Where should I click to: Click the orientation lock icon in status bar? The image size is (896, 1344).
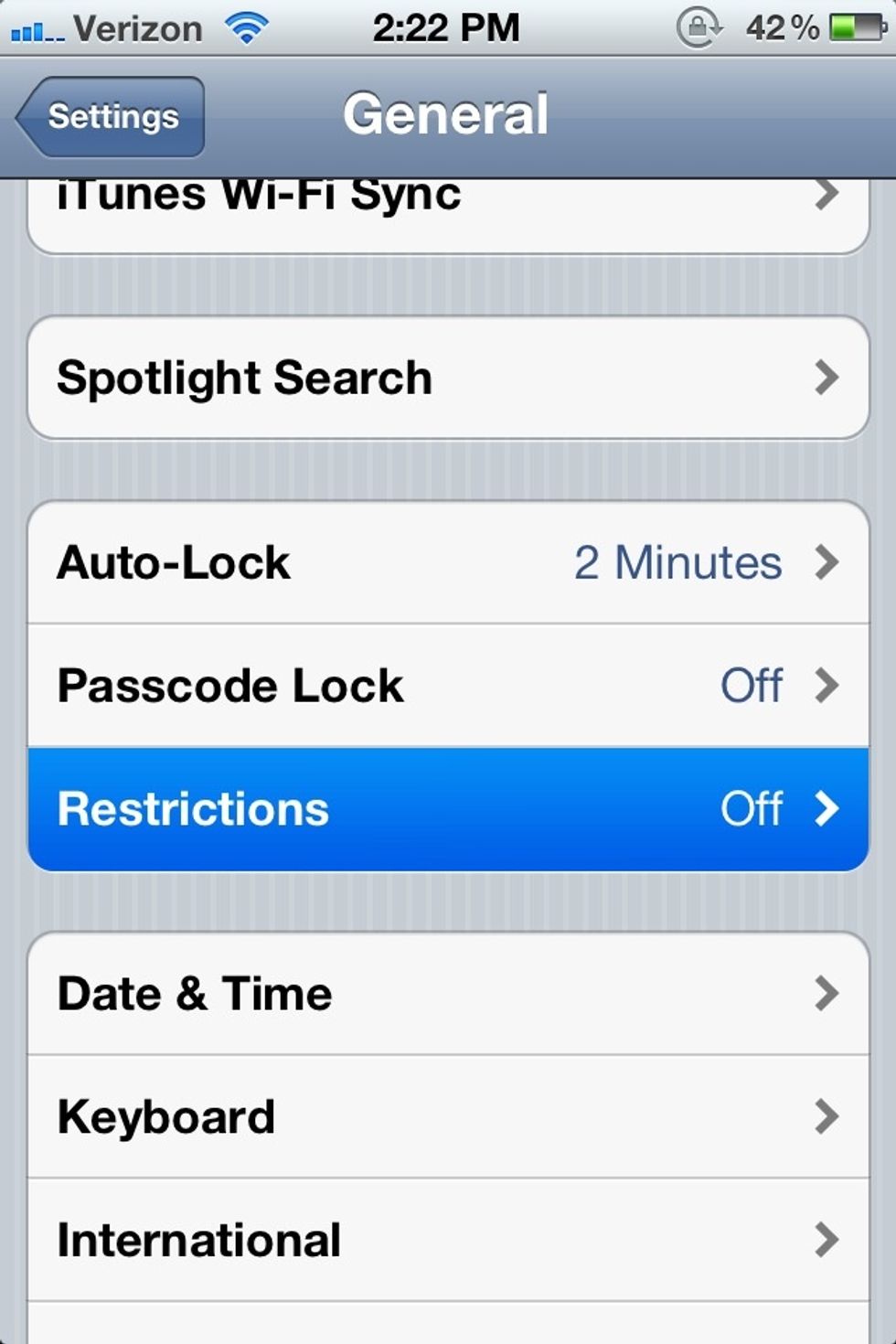pyautogui.click(x=699, y=27)
